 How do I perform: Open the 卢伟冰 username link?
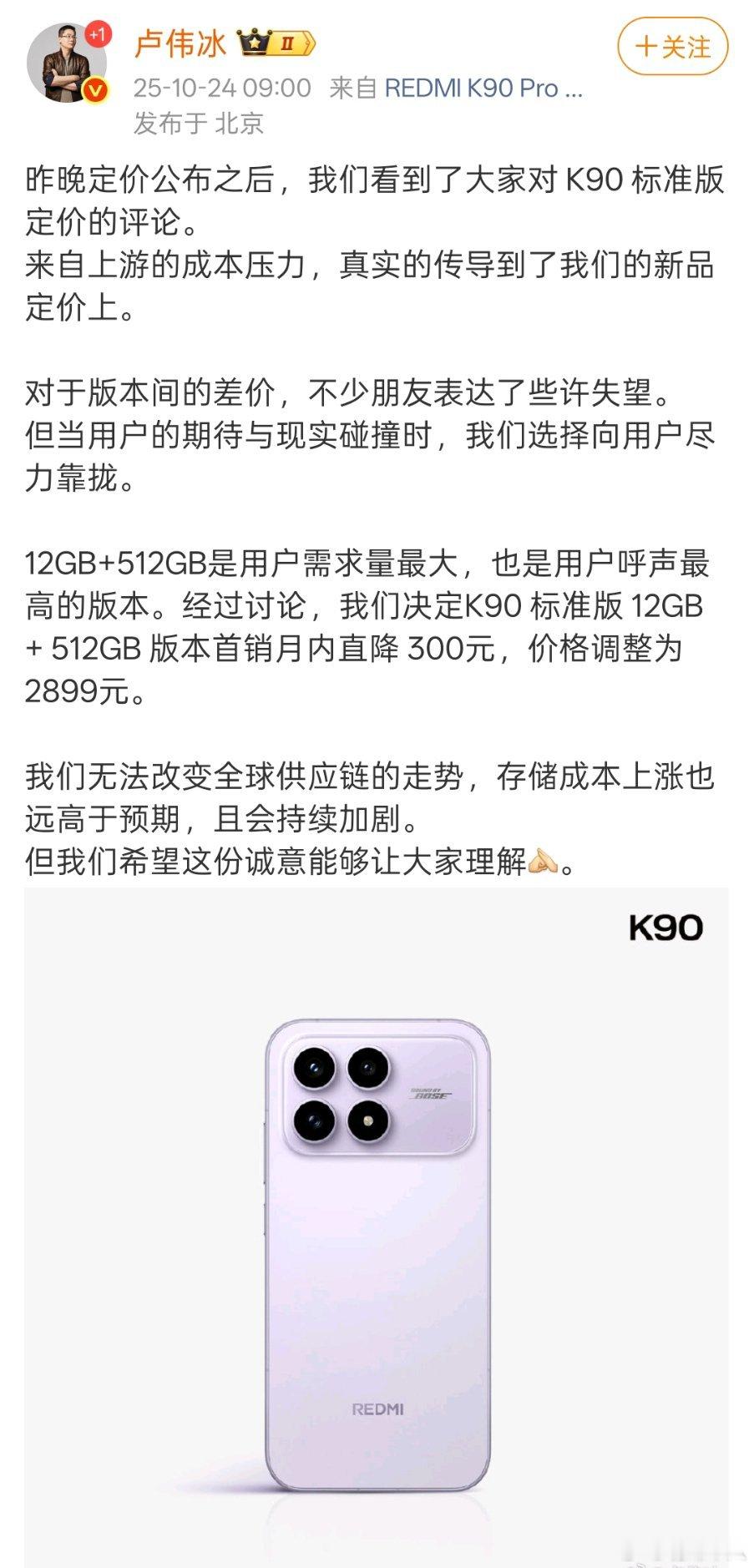(180, 43)
